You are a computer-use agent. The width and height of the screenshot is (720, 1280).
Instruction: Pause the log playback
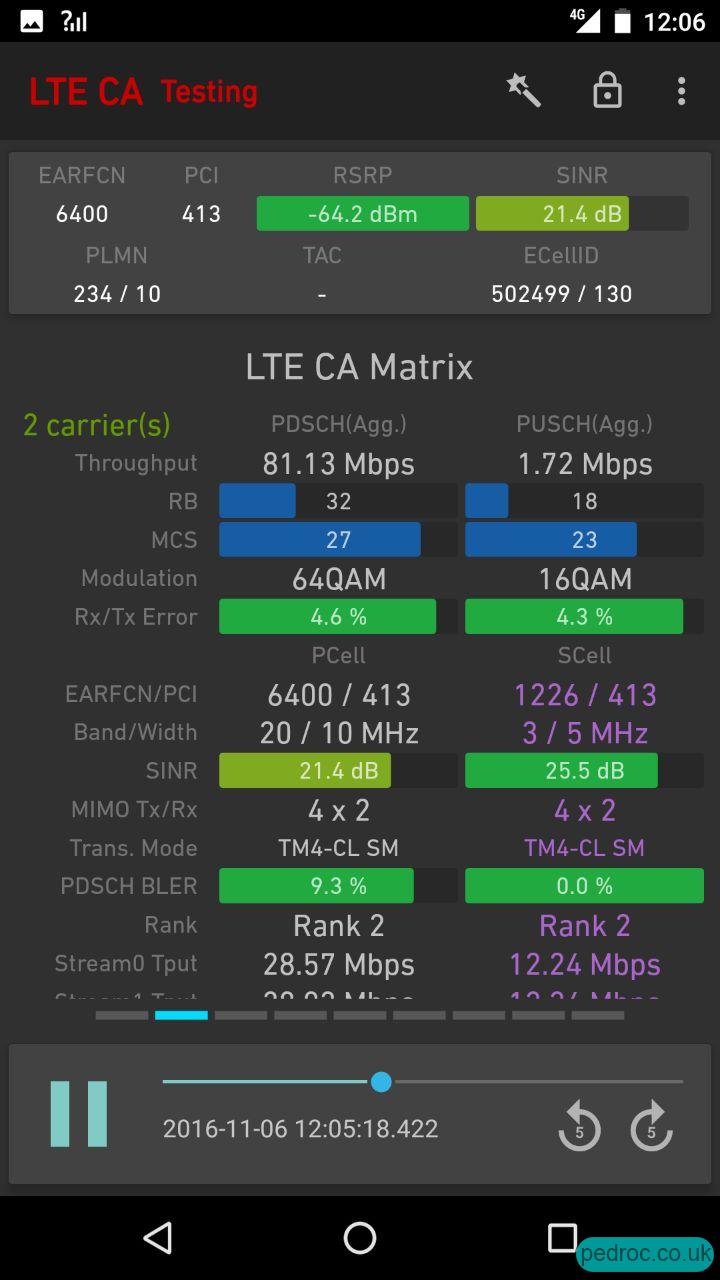79,1113
